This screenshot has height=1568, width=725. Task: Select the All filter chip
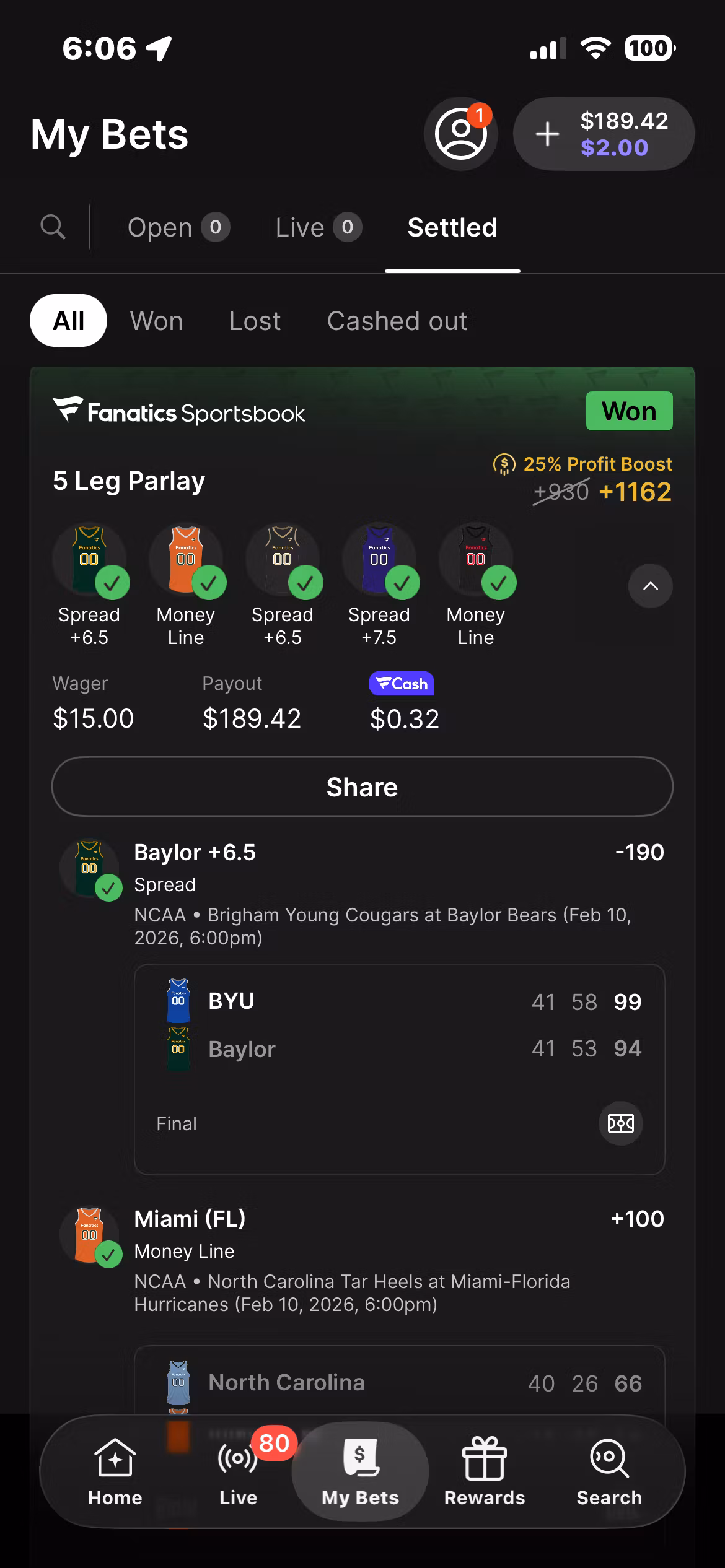pos(68,321)
